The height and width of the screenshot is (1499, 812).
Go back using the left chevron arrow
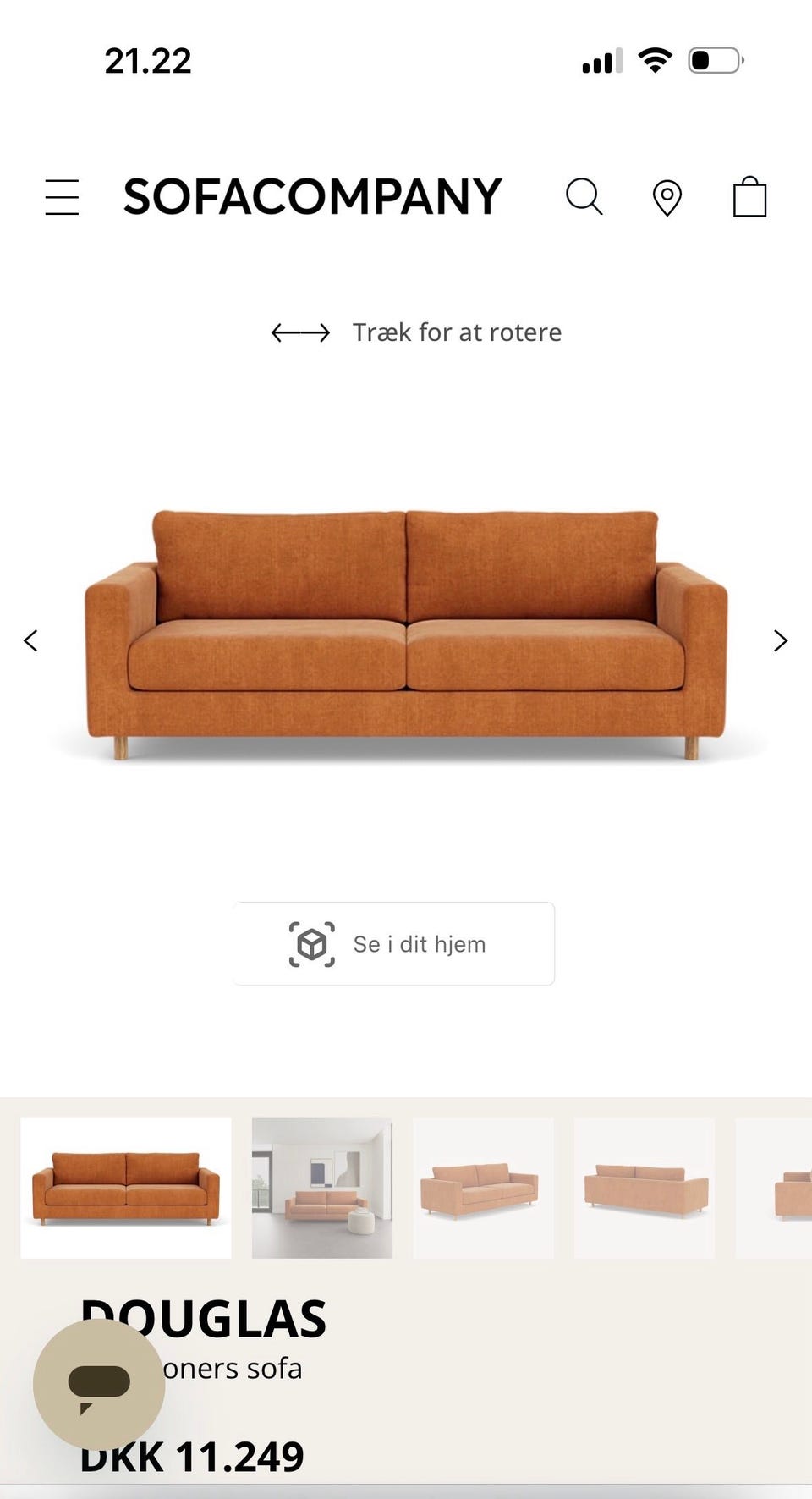pos(30,641)
